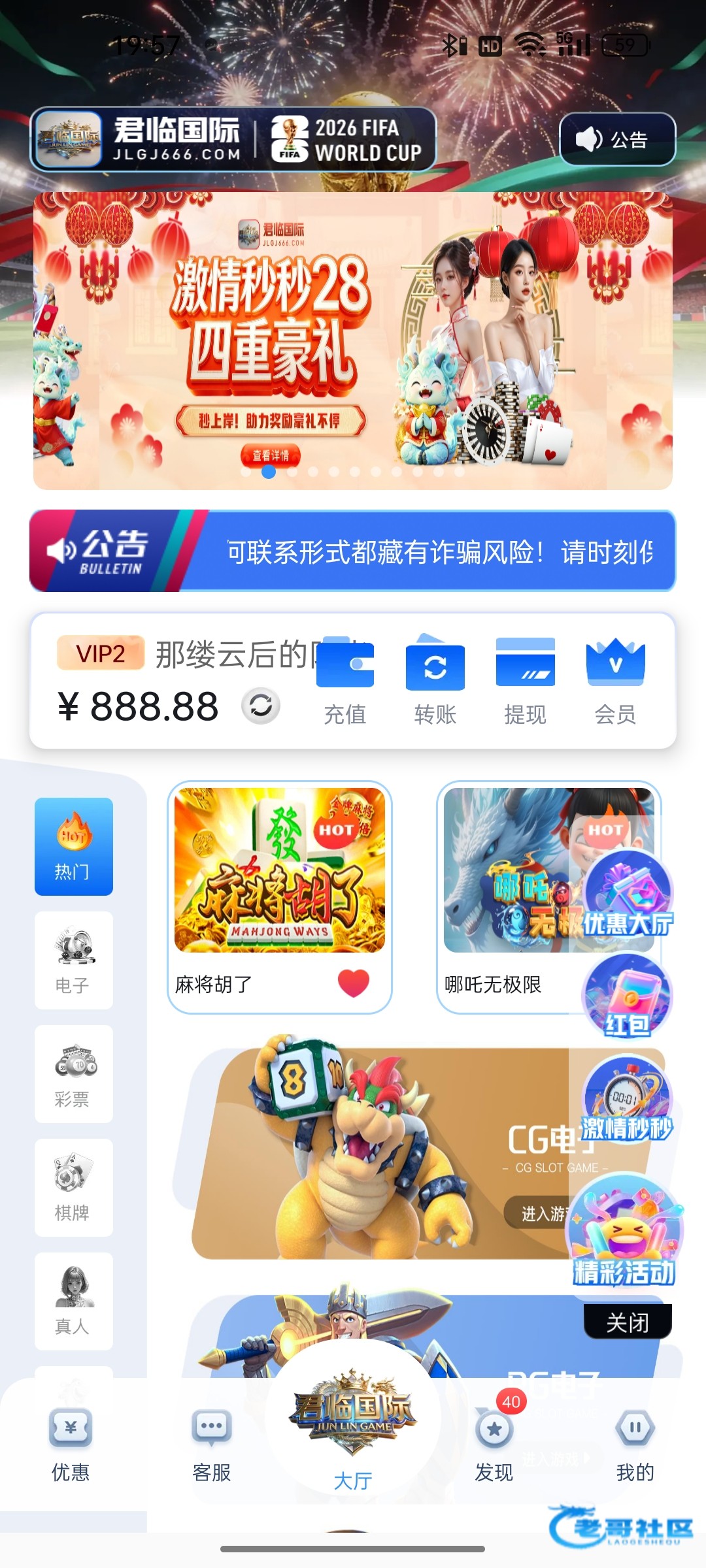
Task: Switch to the 棋牌 category
Action: pos(73,1187)
